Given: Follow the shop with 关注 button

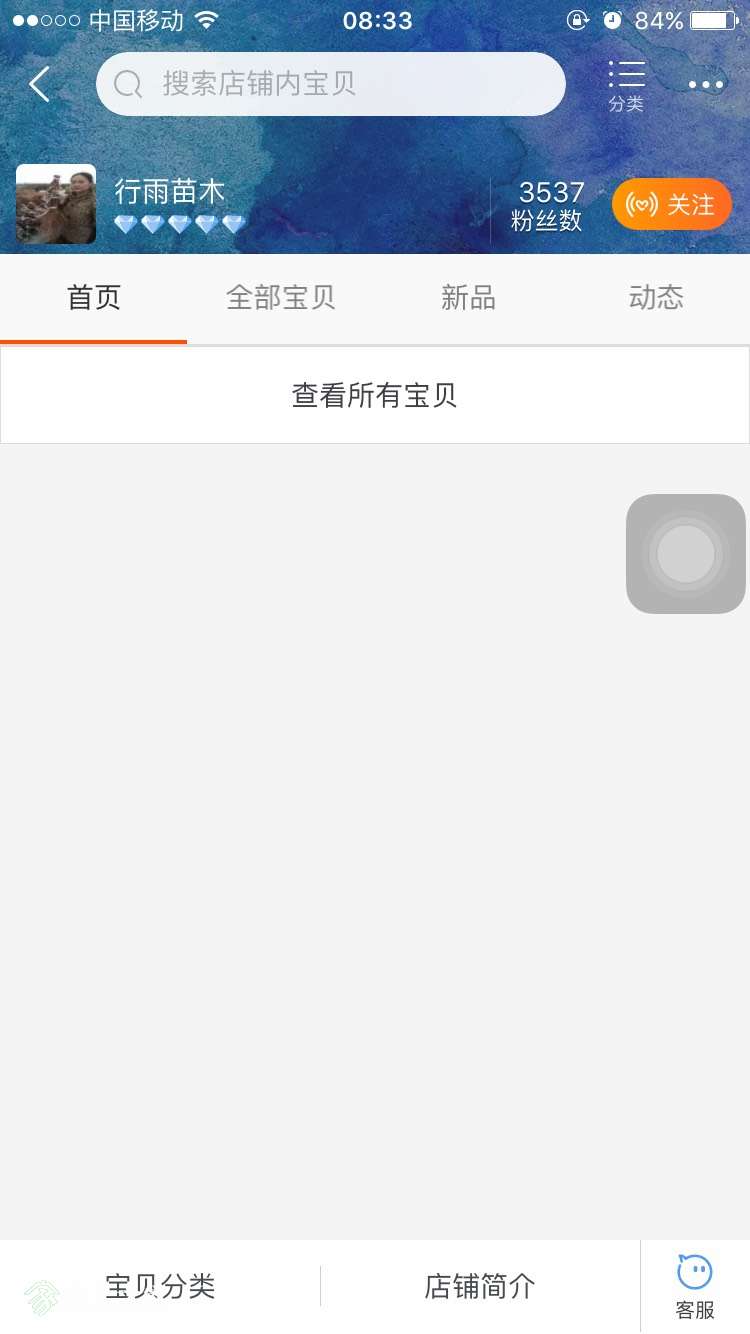Looking at the screenshot, I should (x=672, y=205).
